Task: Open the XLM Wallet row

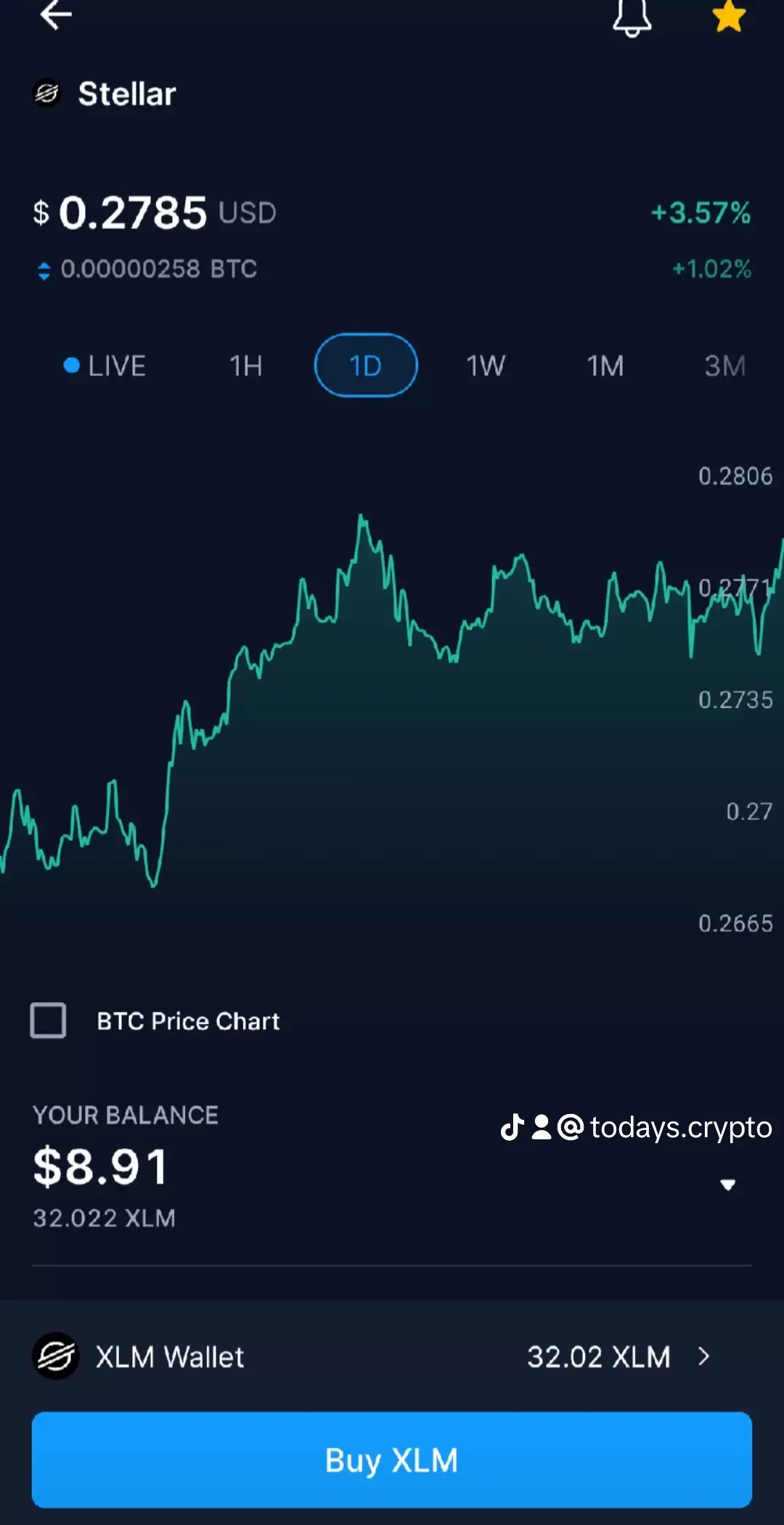Action: (x=392, y=1357)
